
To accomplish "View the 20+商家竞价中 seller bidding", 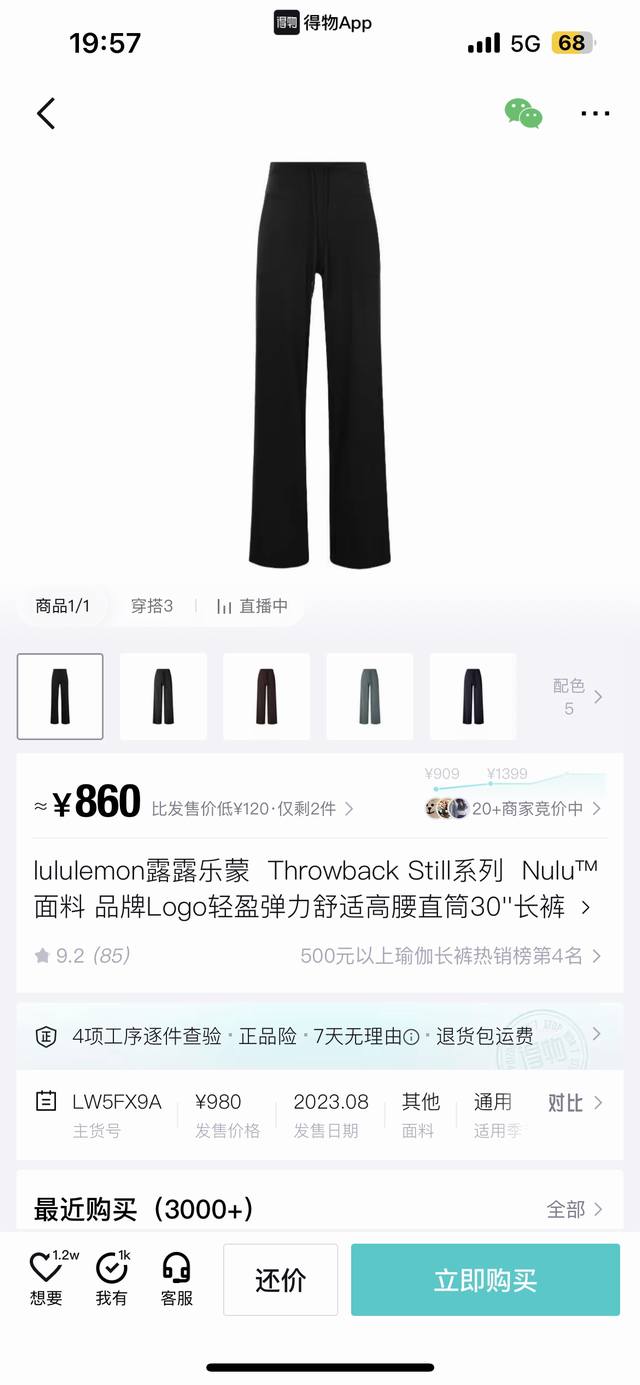I will point(515,808).
